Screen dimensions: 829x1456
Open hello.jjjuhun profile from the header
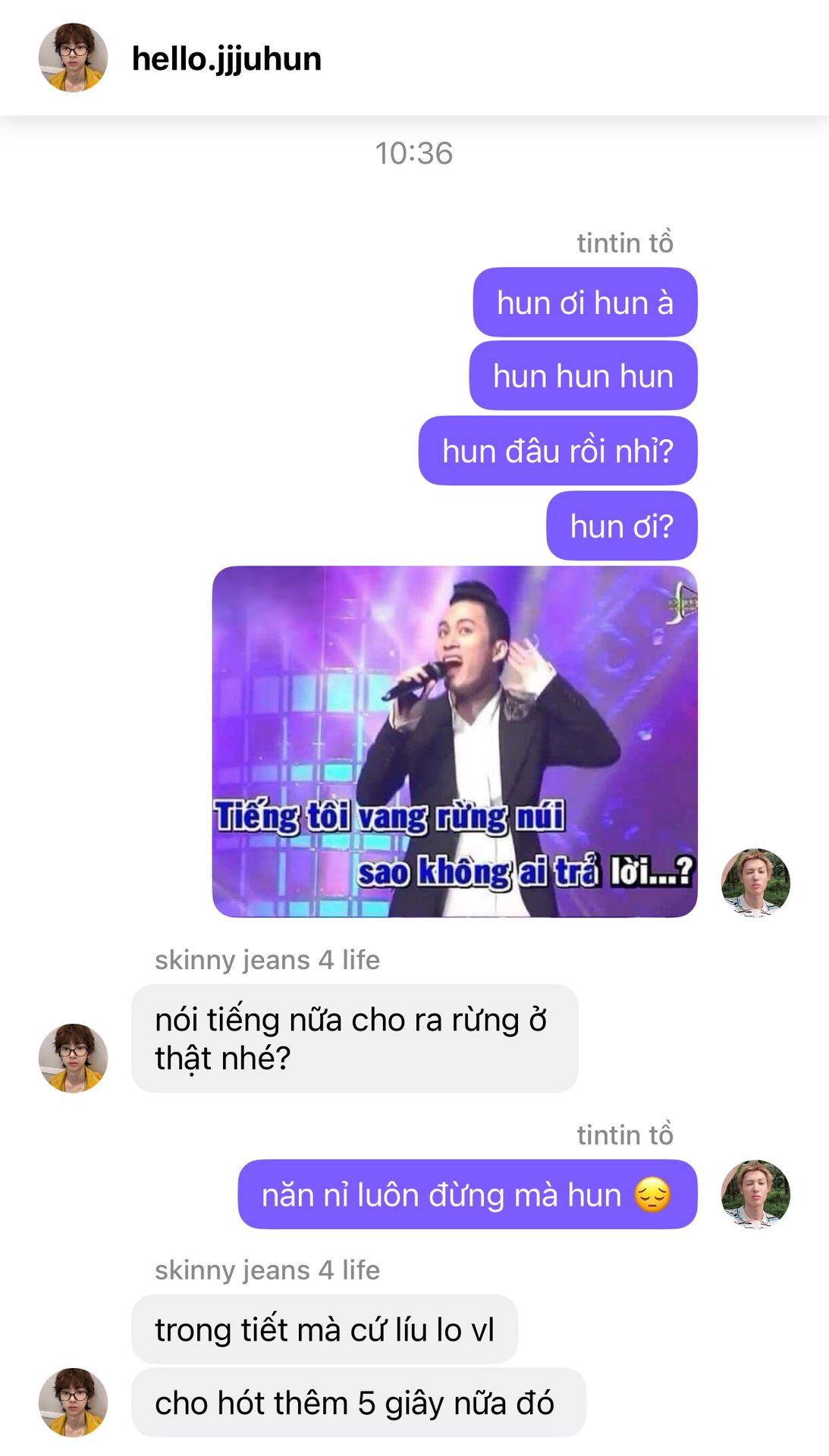(x=226, y=58)
